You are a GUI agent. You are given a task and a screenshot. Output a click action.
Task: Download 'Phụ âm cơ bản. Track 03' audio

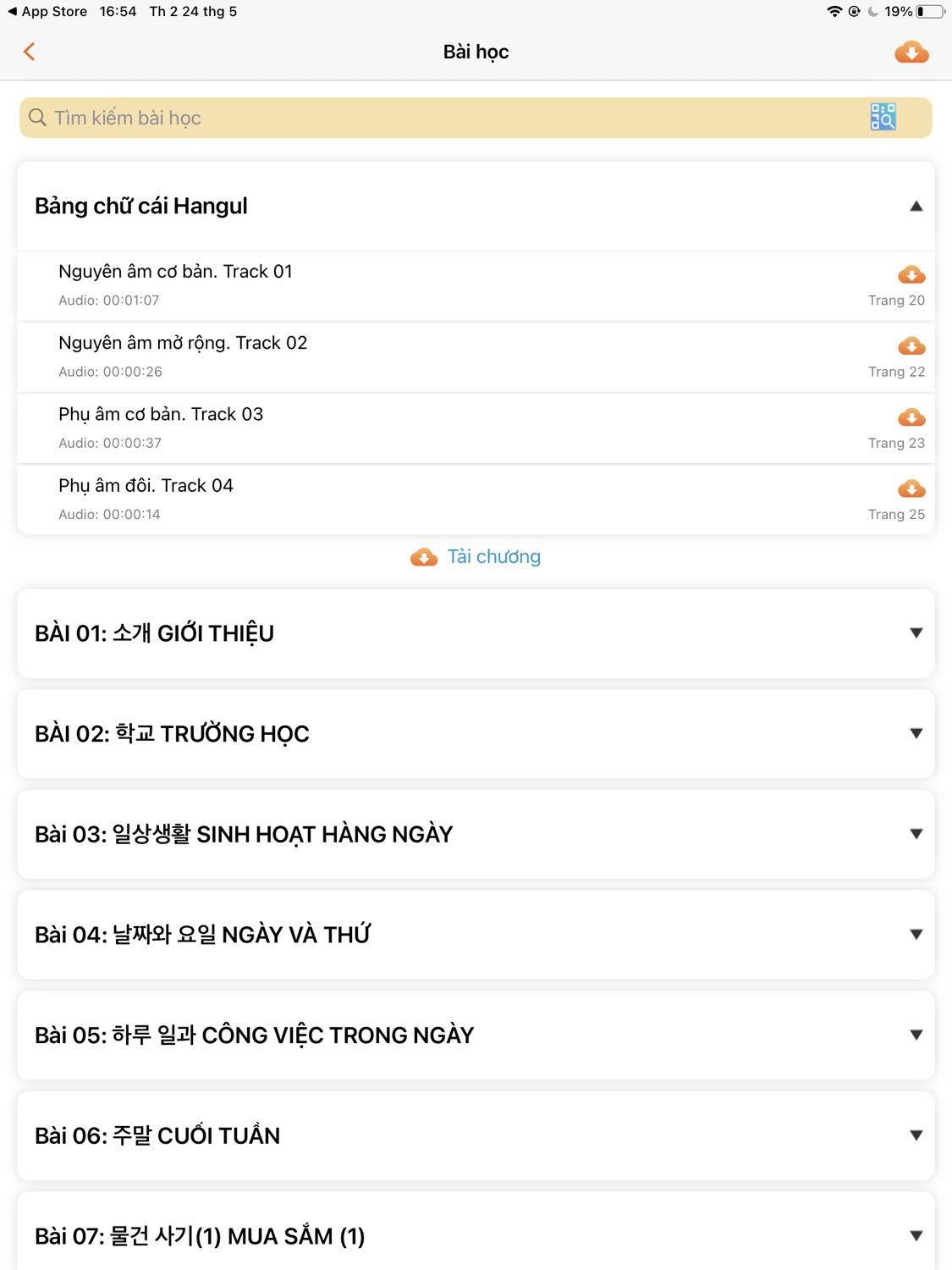pyautogui.click(x=911, y=417)
